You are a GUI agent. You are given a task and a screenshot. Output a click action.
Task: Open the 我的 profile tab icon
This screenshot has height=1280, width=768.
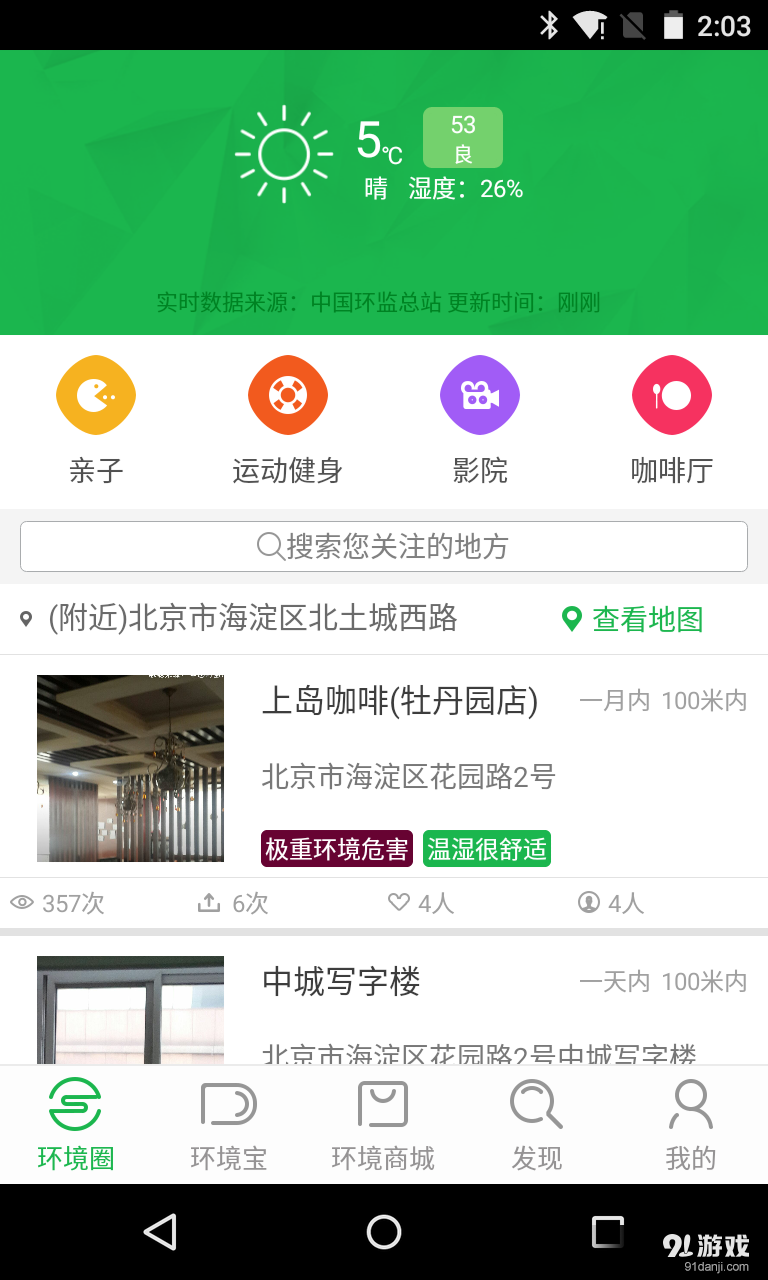coord(690,1105)
